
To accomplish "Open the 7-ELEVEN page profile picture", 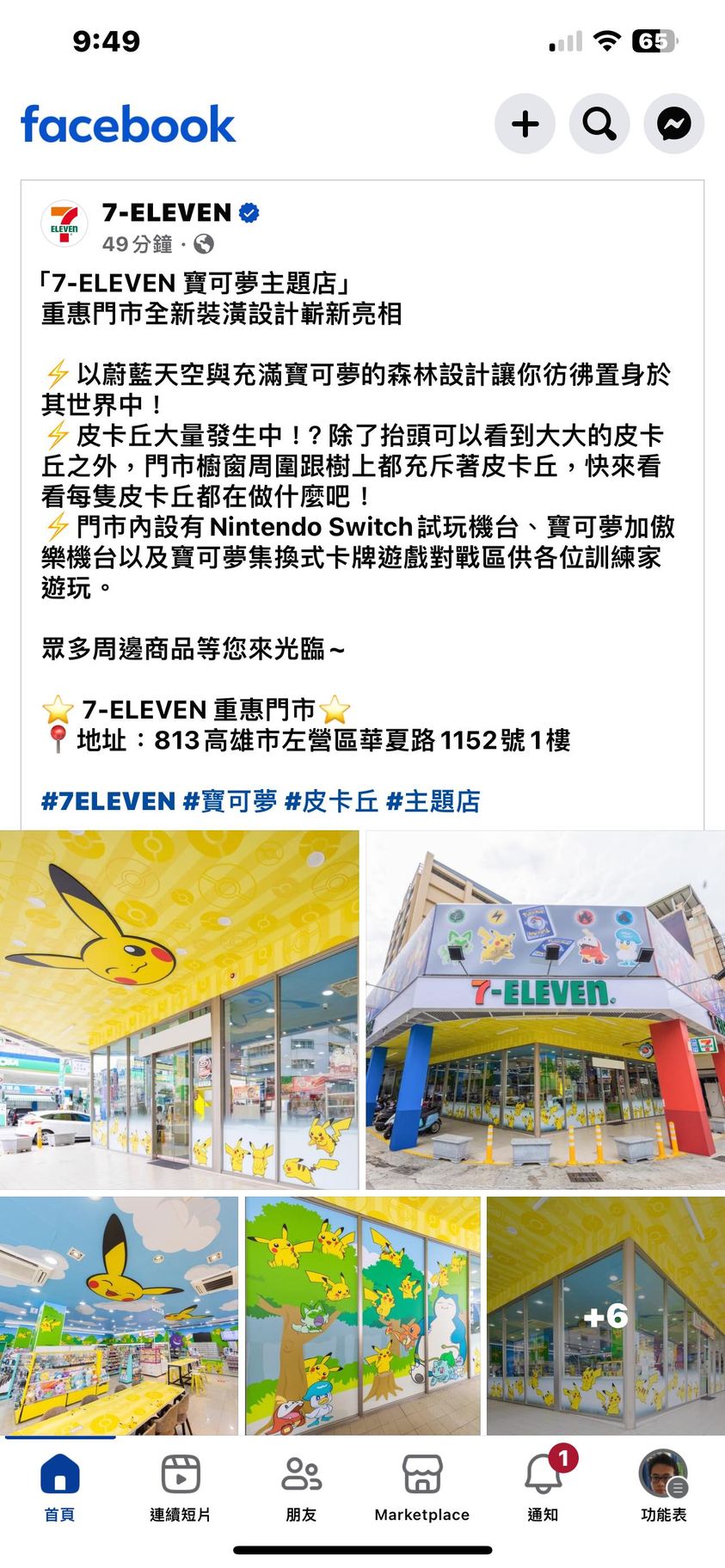I will click(x=65, y=225).
